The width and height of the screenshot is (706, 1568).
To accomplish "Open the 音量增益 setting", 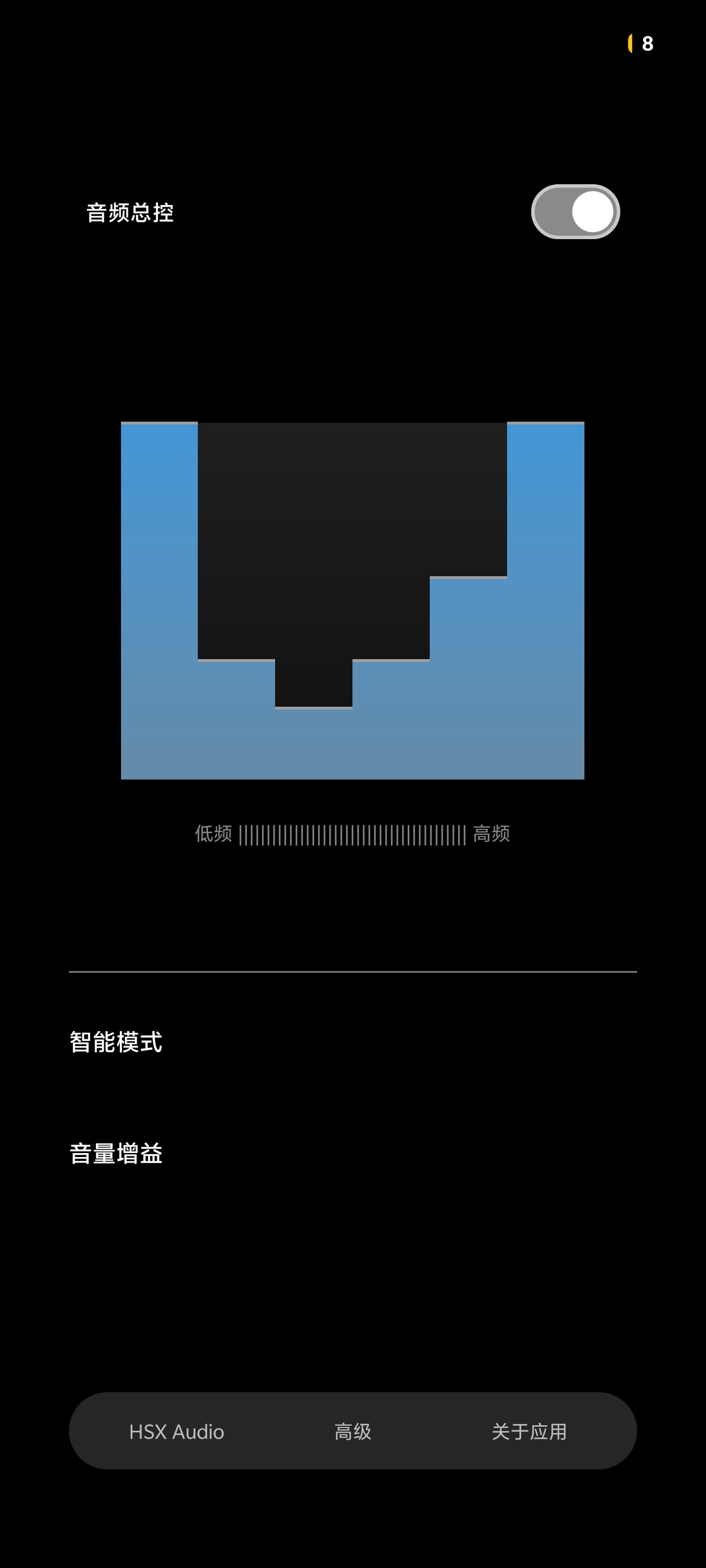I will coord(116,1154).
